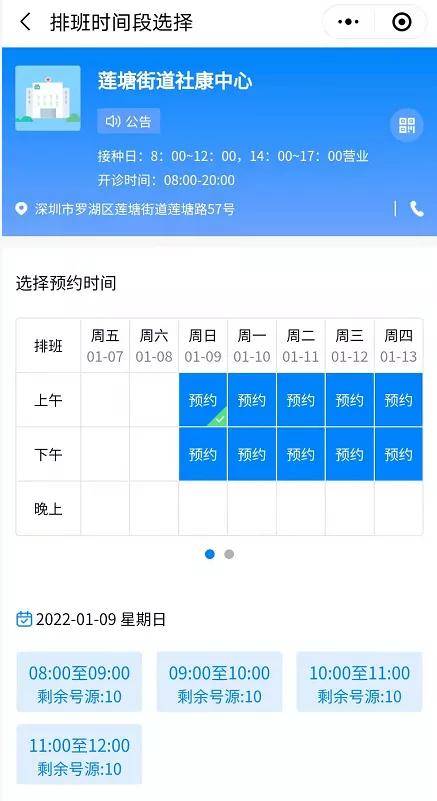Open the 公告 announcement button
This screenshot has height=801, width=437.
tap(129, 121)
